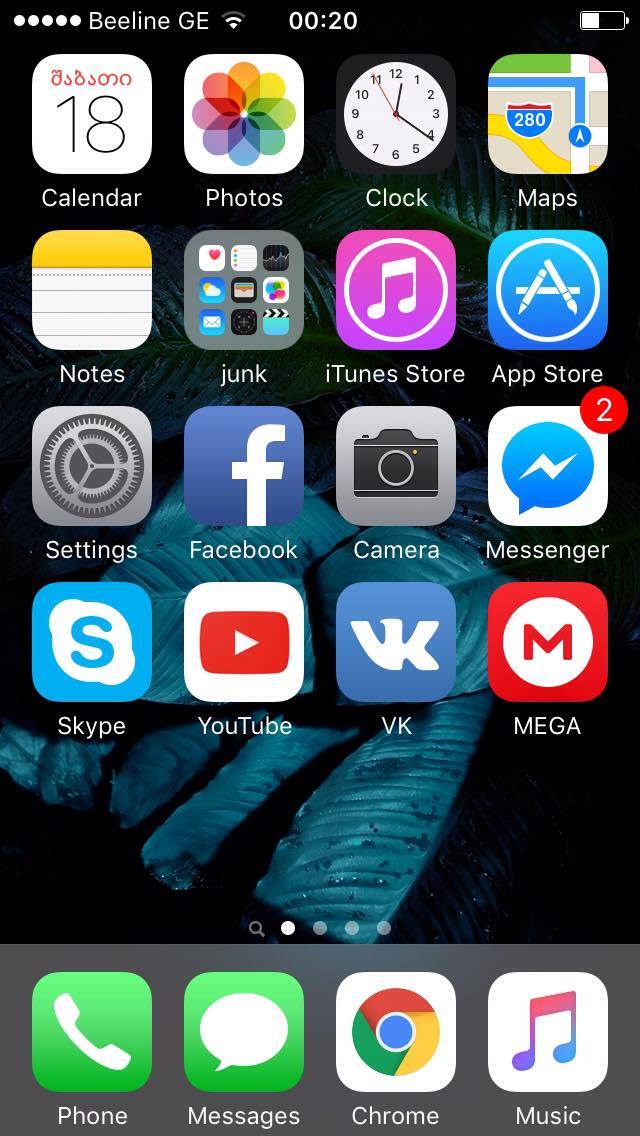Launch the iTunes Store
Viewport: 640px width, 1136px height.
[x=396, y=290]
